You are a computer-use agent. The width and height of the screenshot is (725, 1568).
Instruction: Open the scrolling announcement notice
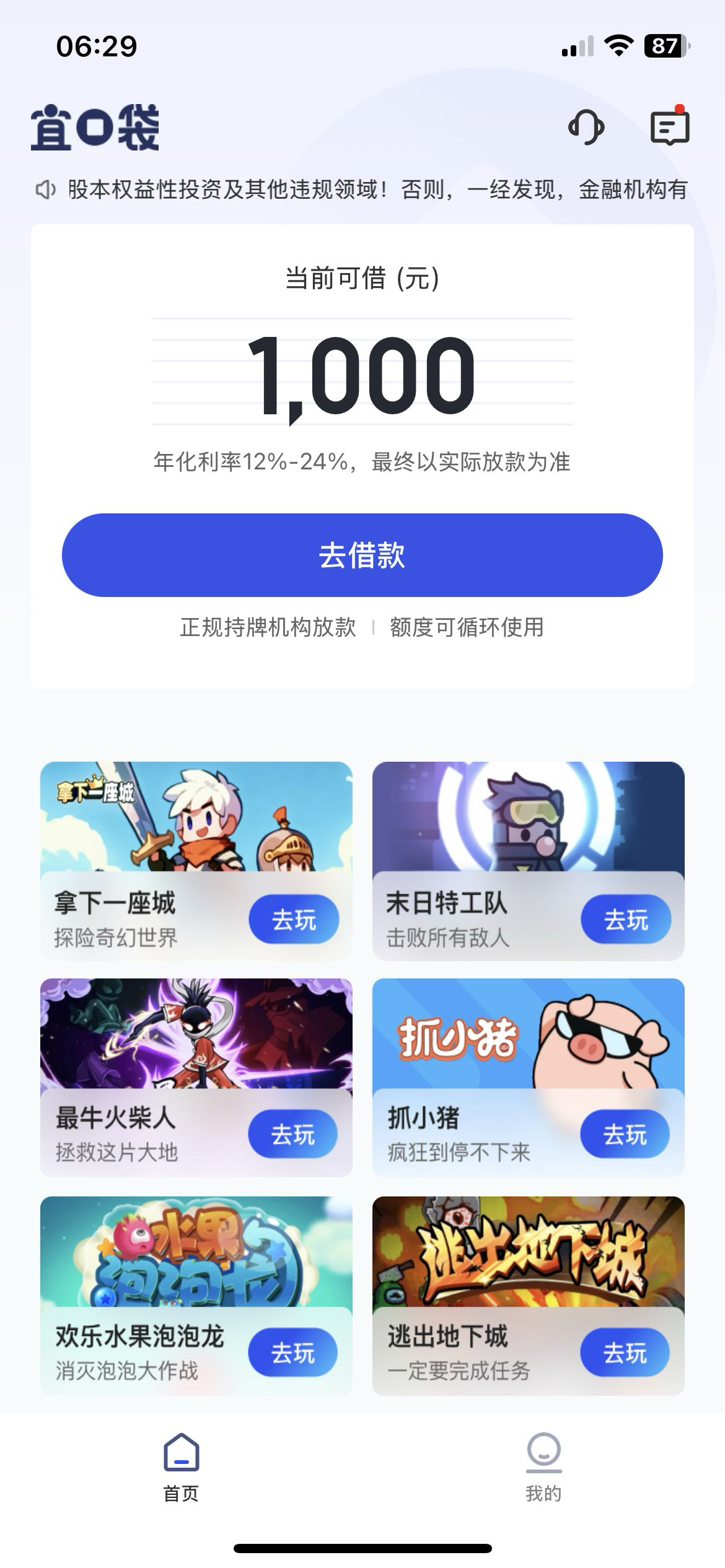coord(362,189)
